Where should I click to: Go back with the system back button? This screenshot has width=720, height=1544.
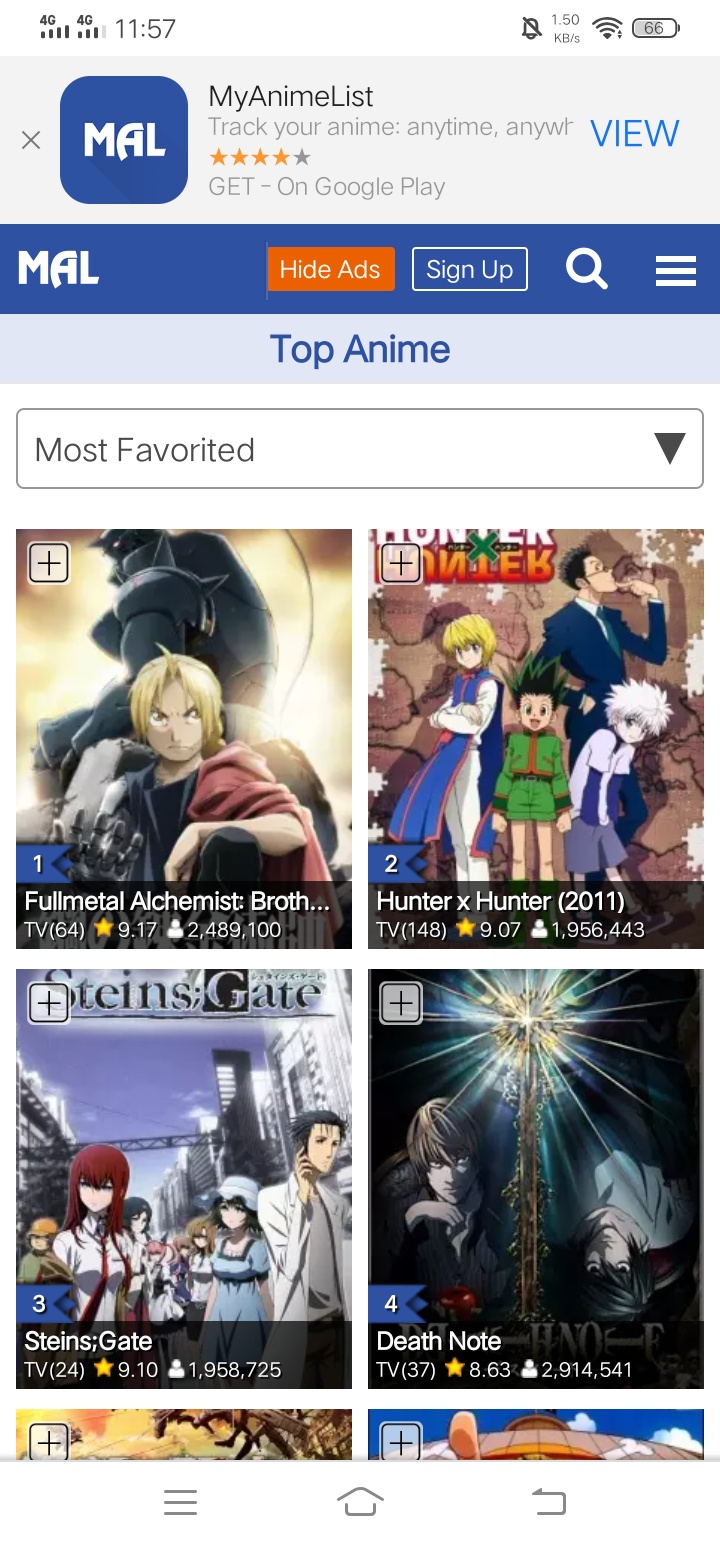click(x=548, y=1501)
